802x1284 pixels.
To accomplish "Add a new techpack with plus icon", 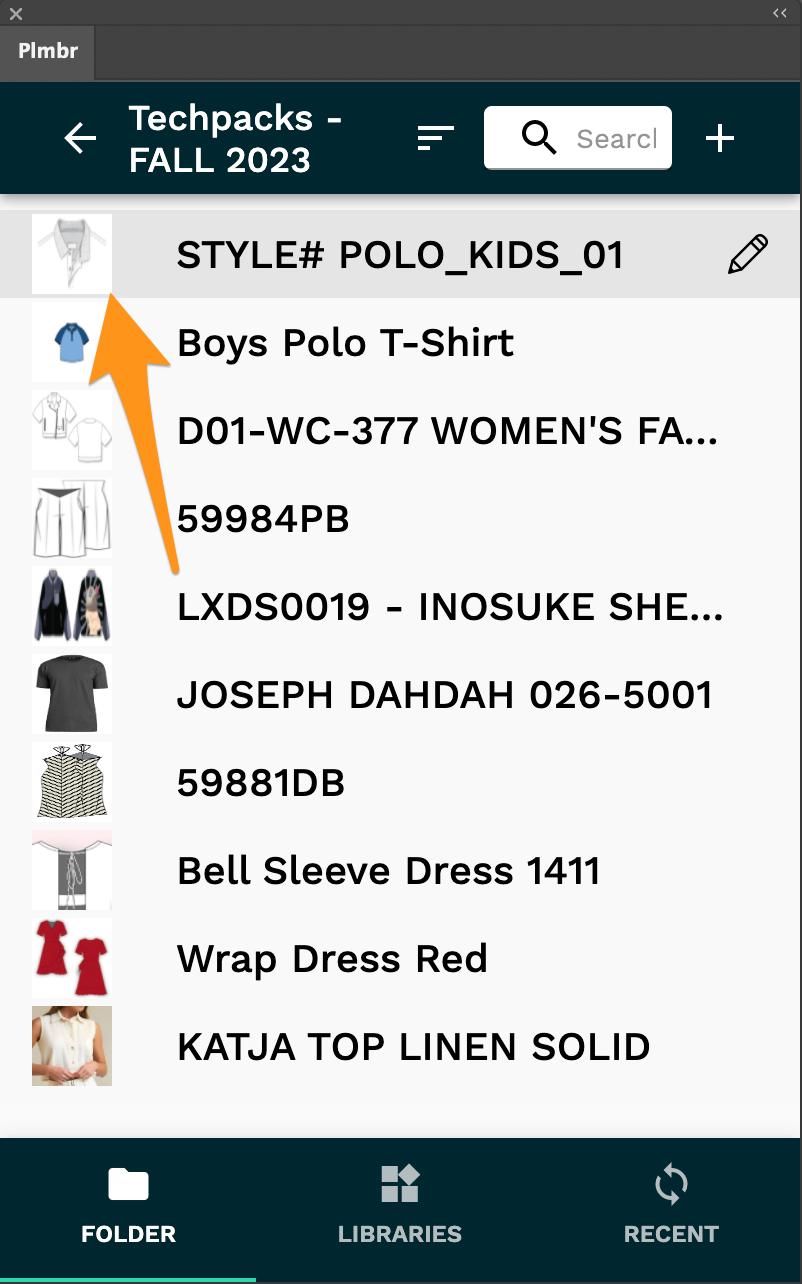I will tap(720, 138).
